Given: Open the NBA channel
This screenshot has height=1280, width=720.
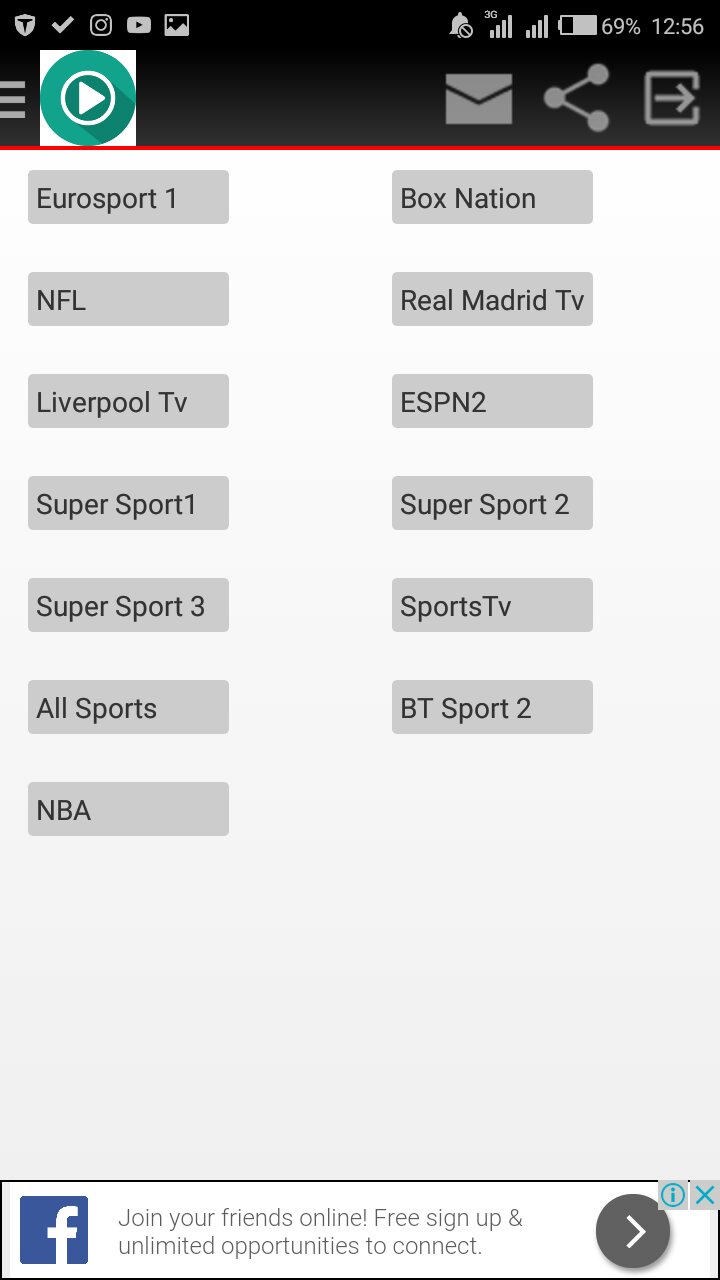Looking at the screenshot, I should click(128, 810).
